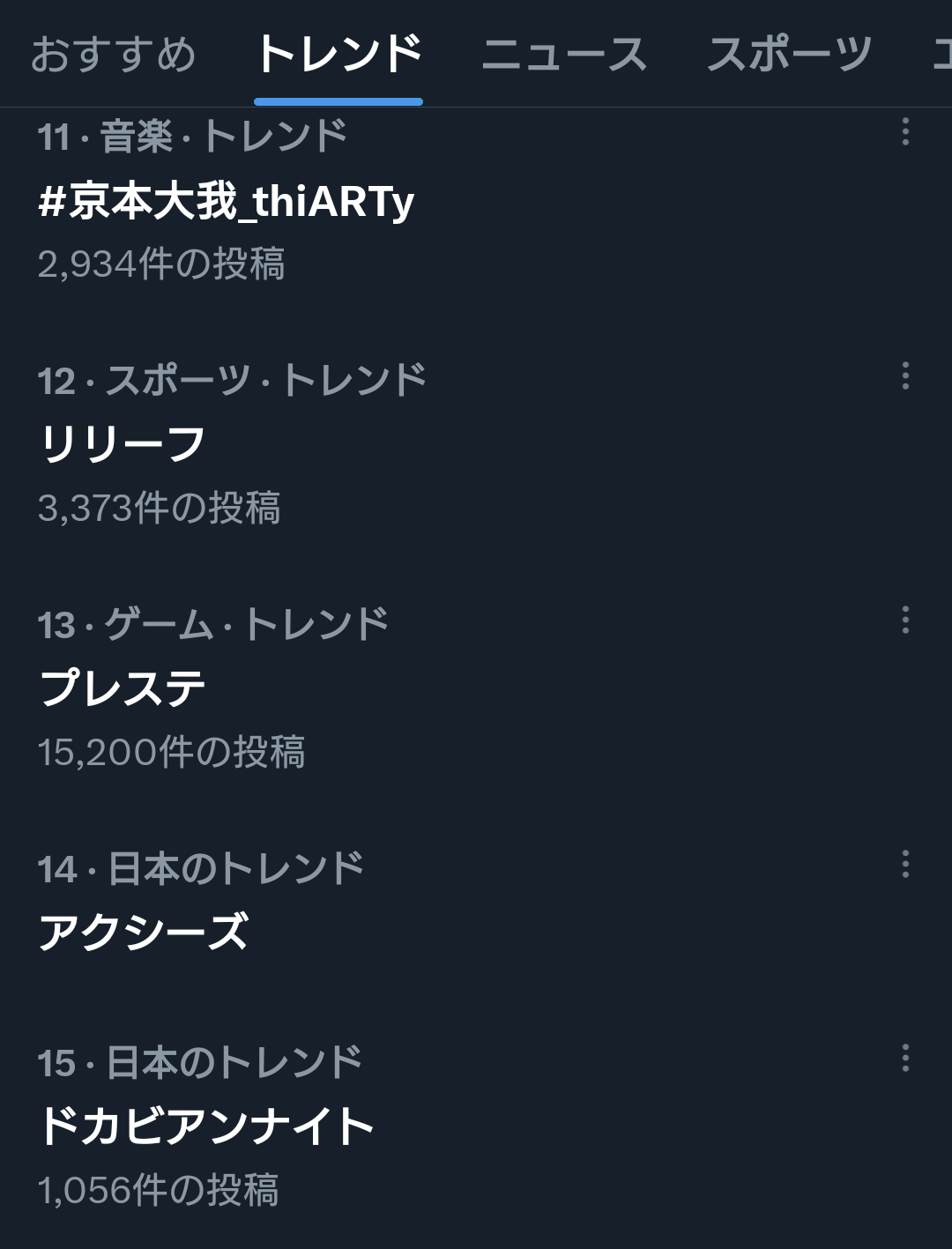Select the トレンド tab
Image resolution: width=952 pixels, height=1249 pixels.
(x=338, y=54)
